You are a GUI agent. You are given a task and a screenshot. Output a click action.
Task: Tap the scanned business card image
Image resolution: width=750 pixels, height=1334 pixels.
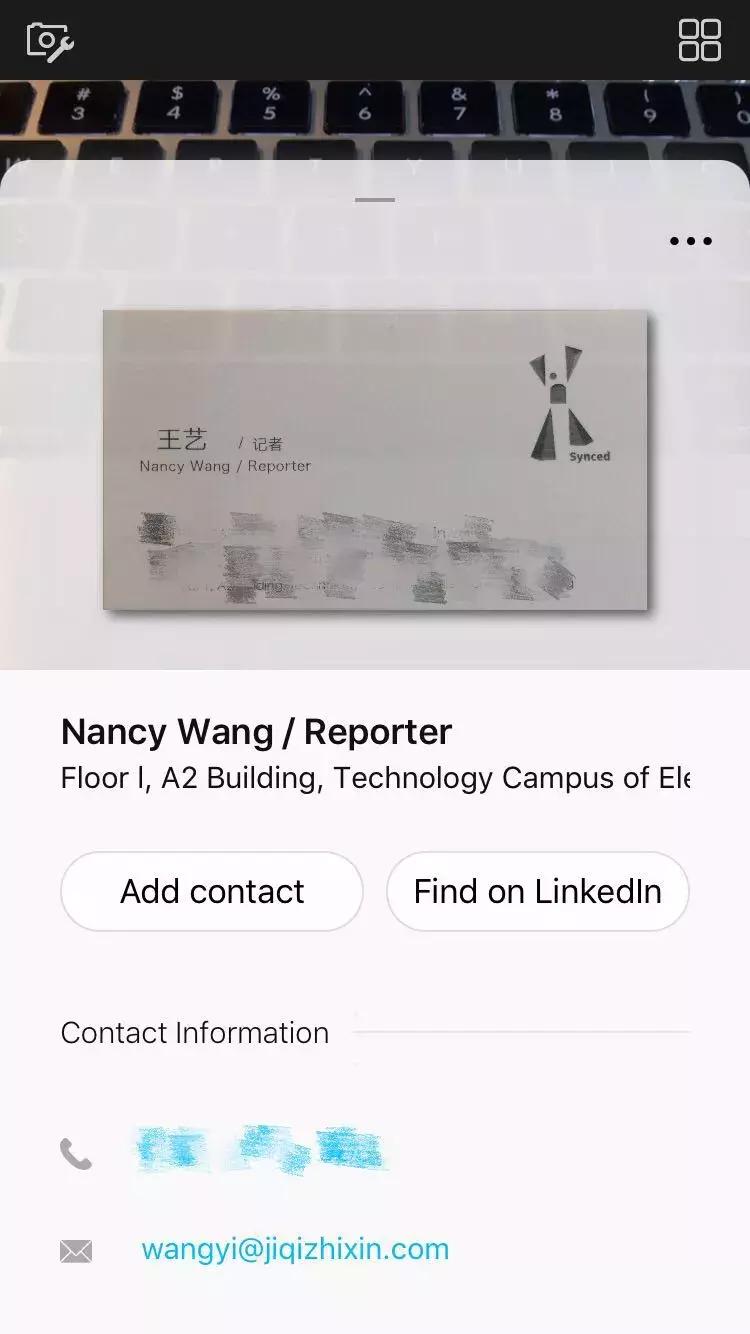click(x=375, y=460)
